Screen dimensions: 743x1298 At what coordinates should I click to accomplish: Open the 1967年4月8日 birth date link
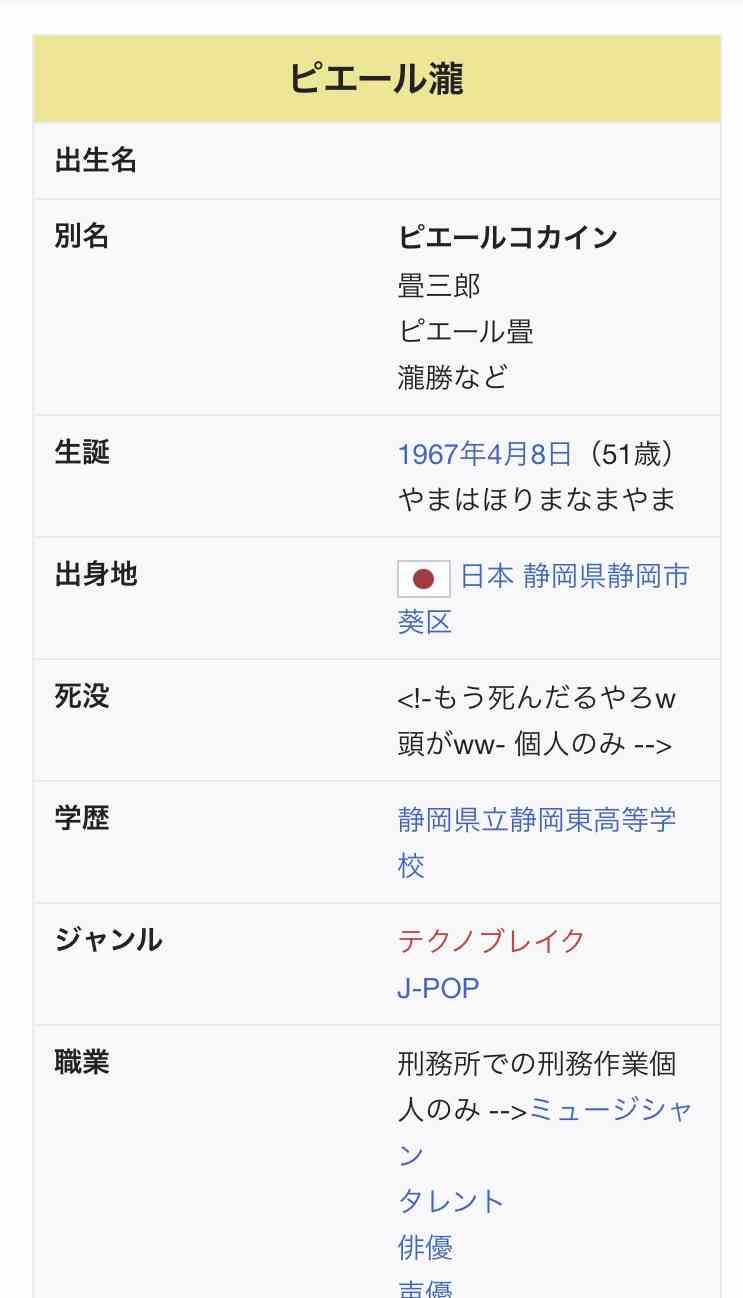click(x=484, y=454)
